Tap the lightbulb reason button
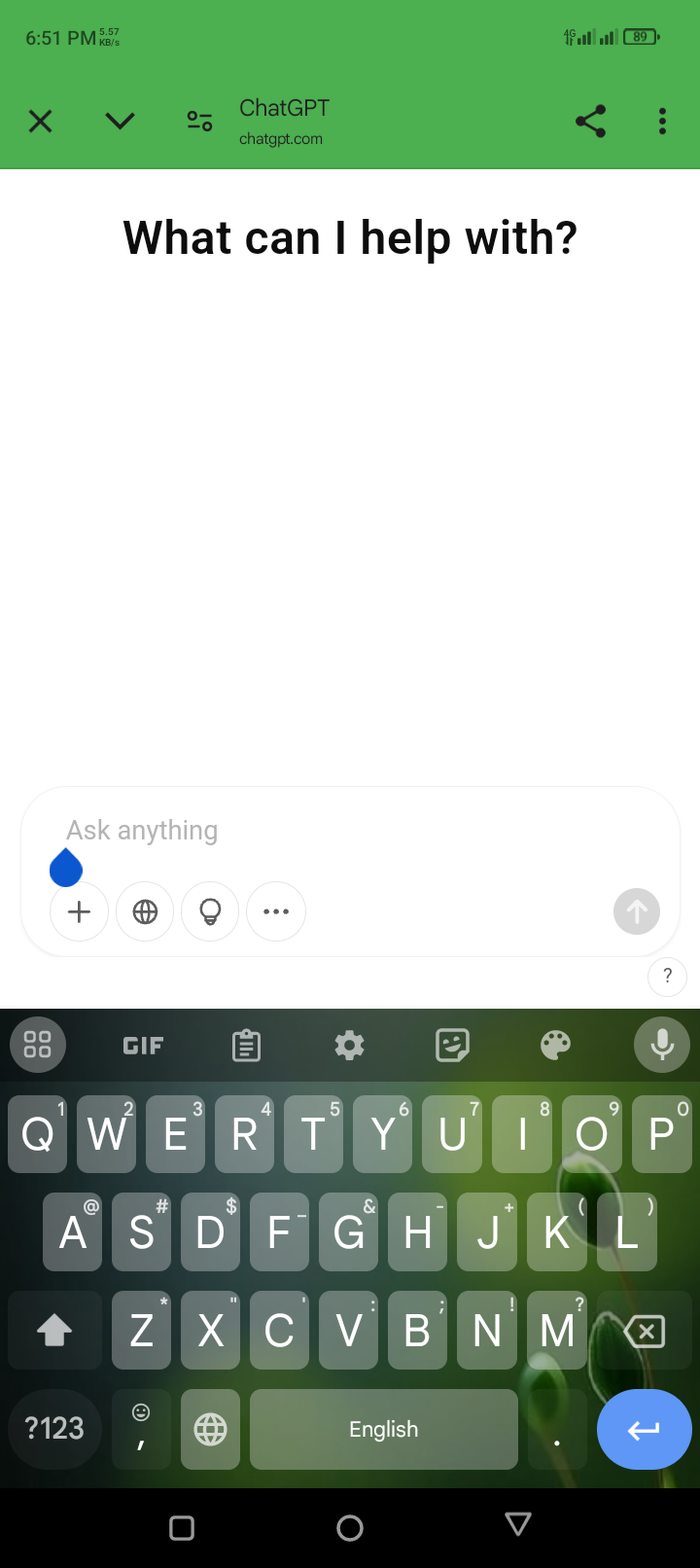The height and width of the screenshot is (1568, 700). pyautogui.click(x=210, y=911)
